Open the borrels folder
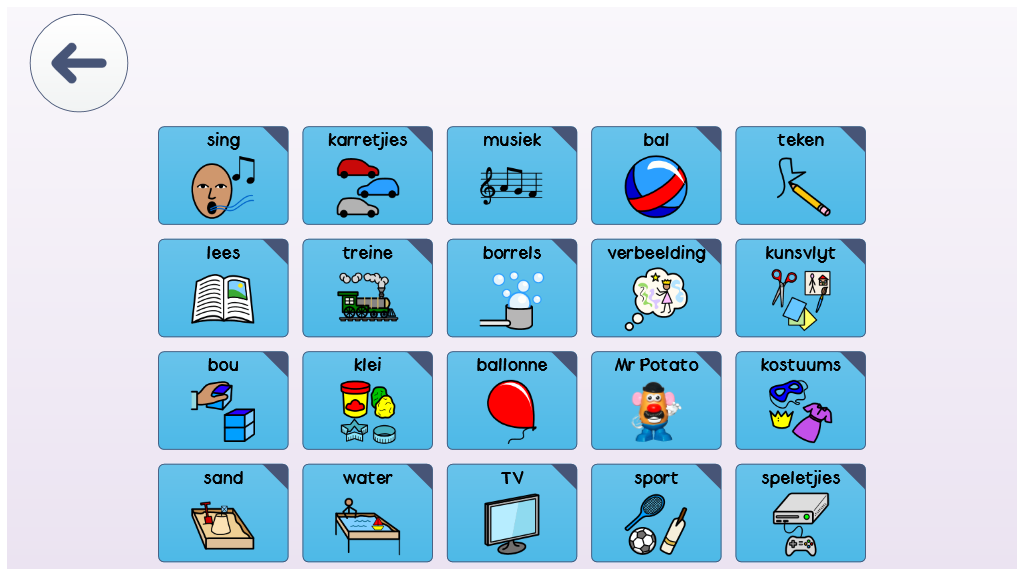The height and width of the screenshot is (576, 1024). pos(511,288)
